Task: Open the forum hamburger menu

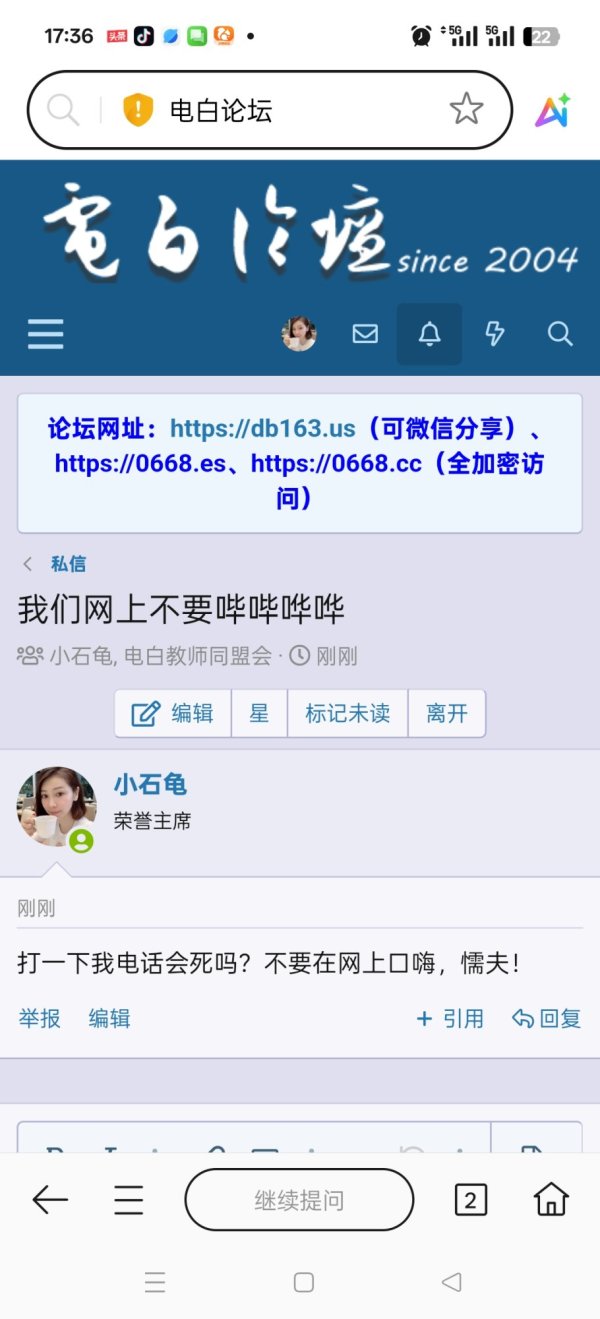Action: pos(46,334)
